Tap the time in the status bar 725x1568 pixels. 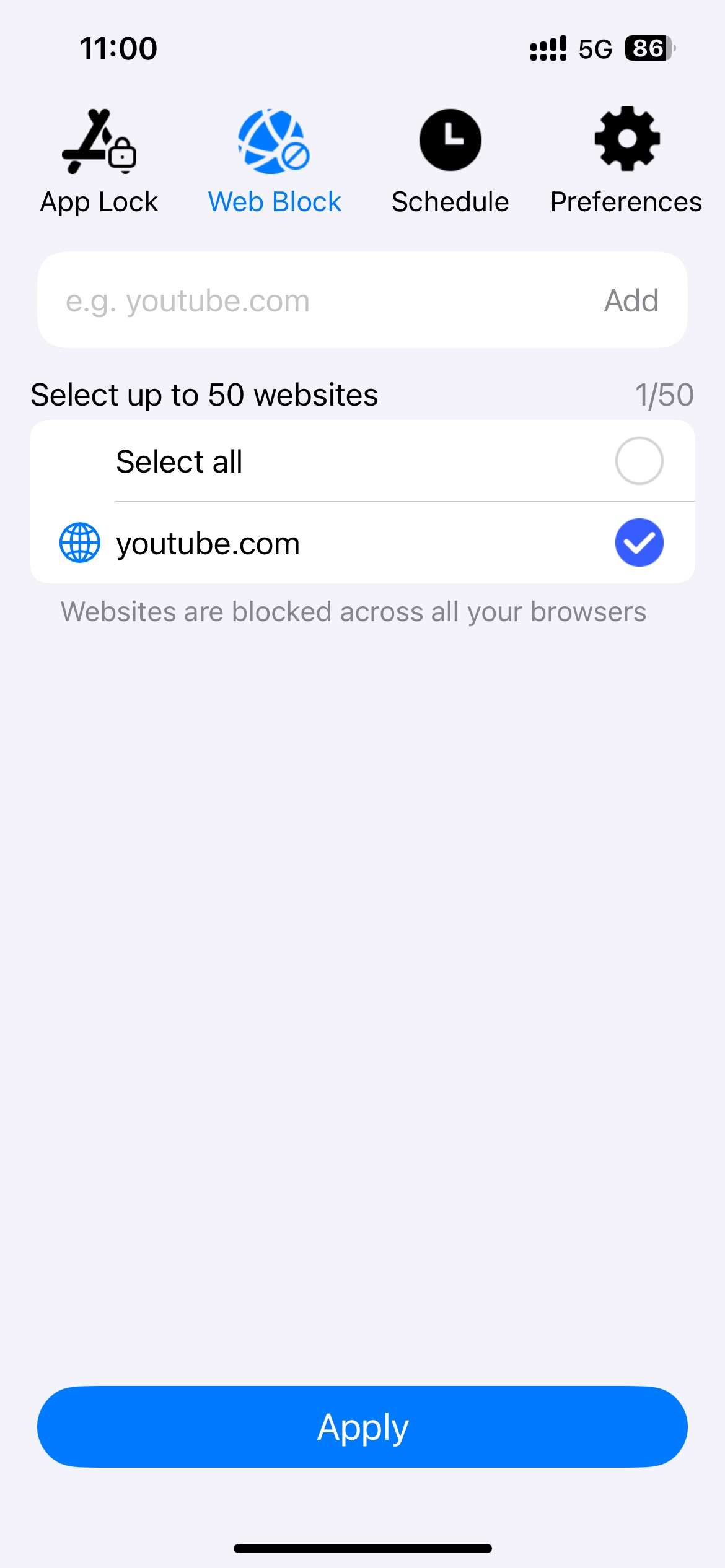(x=119, y=48)
